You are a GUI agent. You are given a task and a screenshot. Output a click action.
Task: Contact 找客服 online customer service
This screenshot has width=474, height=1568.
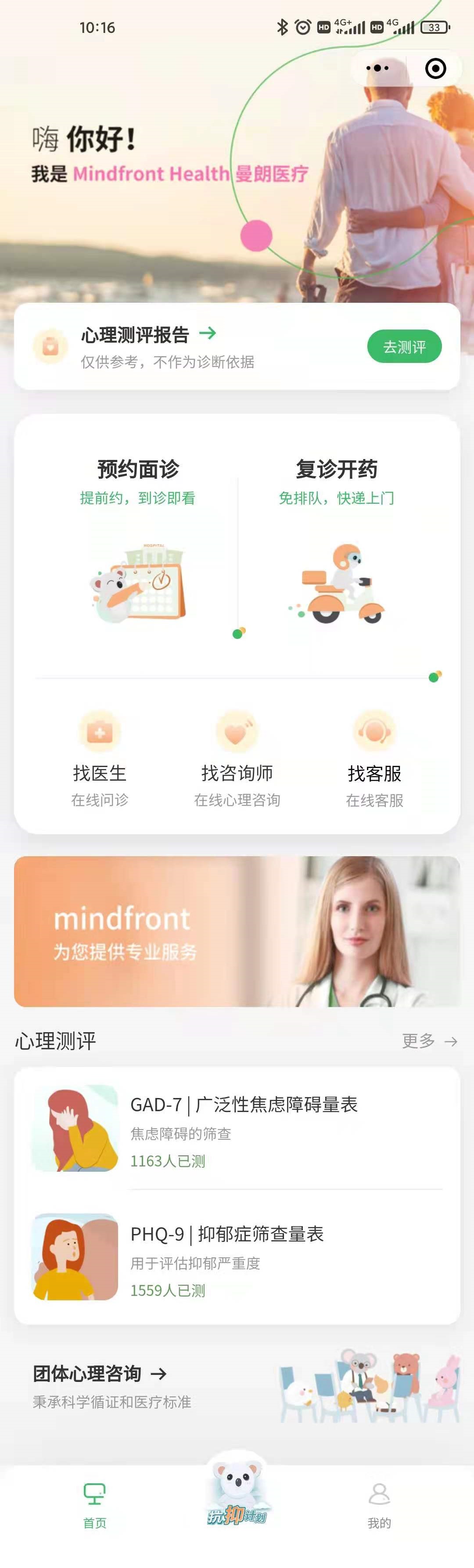374,758
